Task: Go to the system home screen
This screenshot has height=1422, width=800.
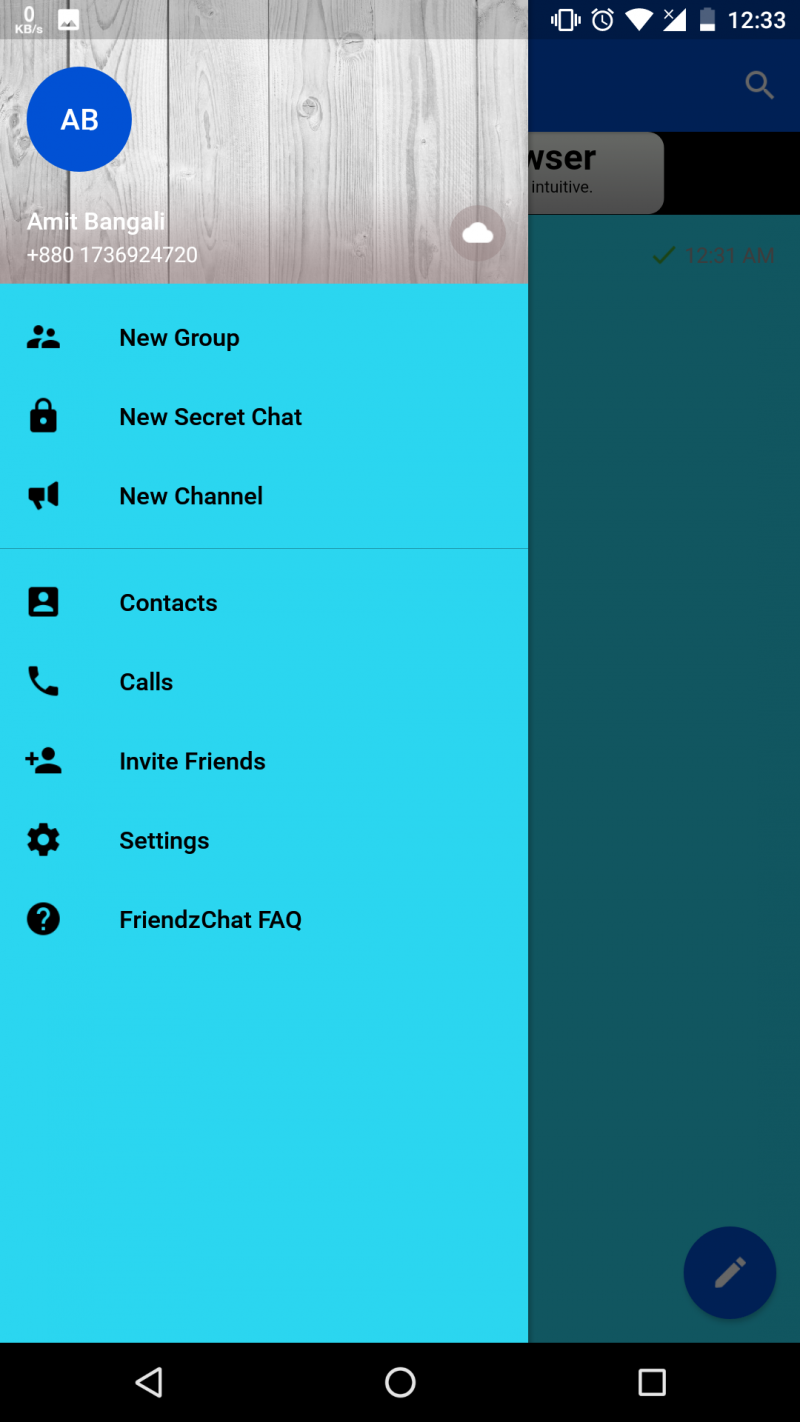Action: click(x=400, y=1382)
